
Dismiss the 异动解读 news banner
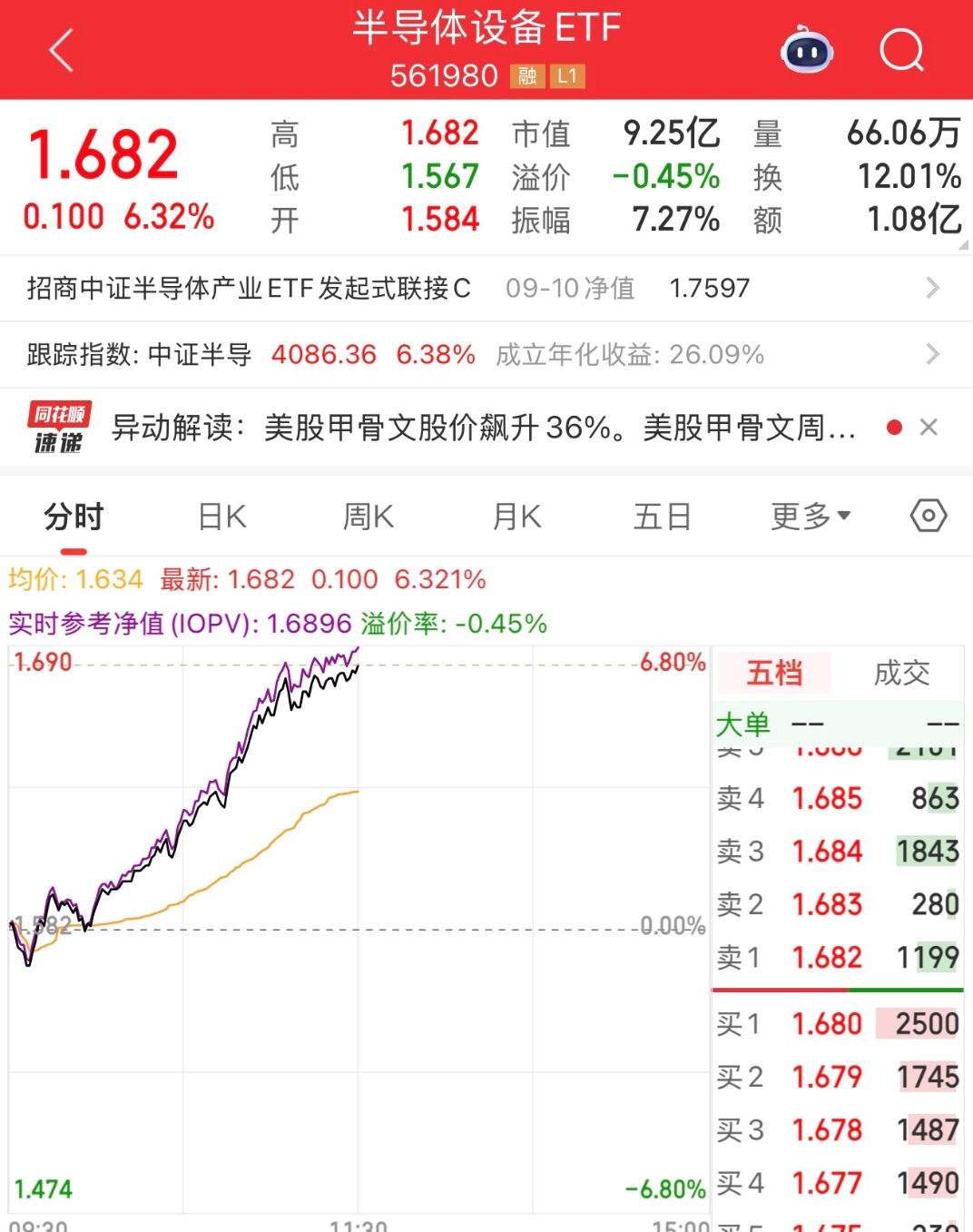[929, 427]
